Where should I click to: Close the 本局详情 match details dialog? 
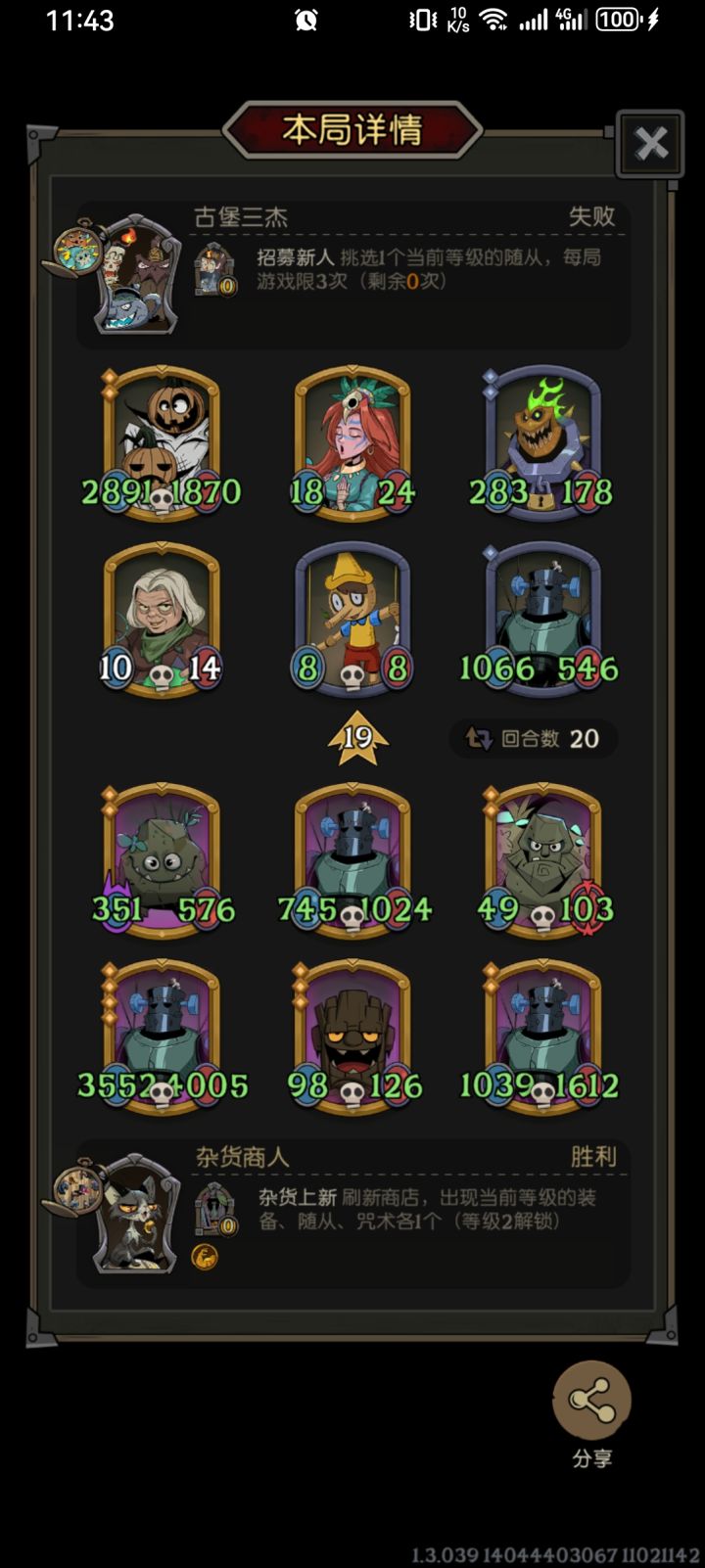(650, 144)
